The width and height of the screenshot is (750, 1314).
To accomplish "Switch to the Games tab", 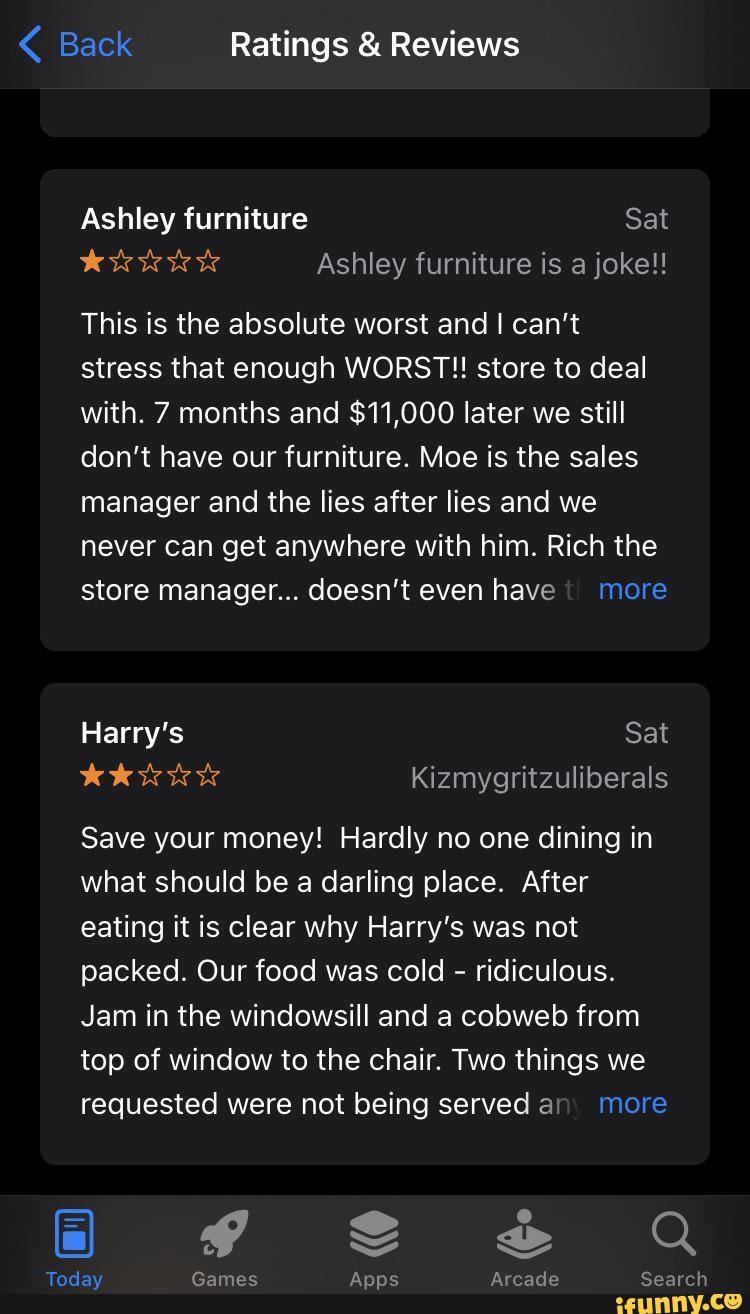I will [224, 1248].
